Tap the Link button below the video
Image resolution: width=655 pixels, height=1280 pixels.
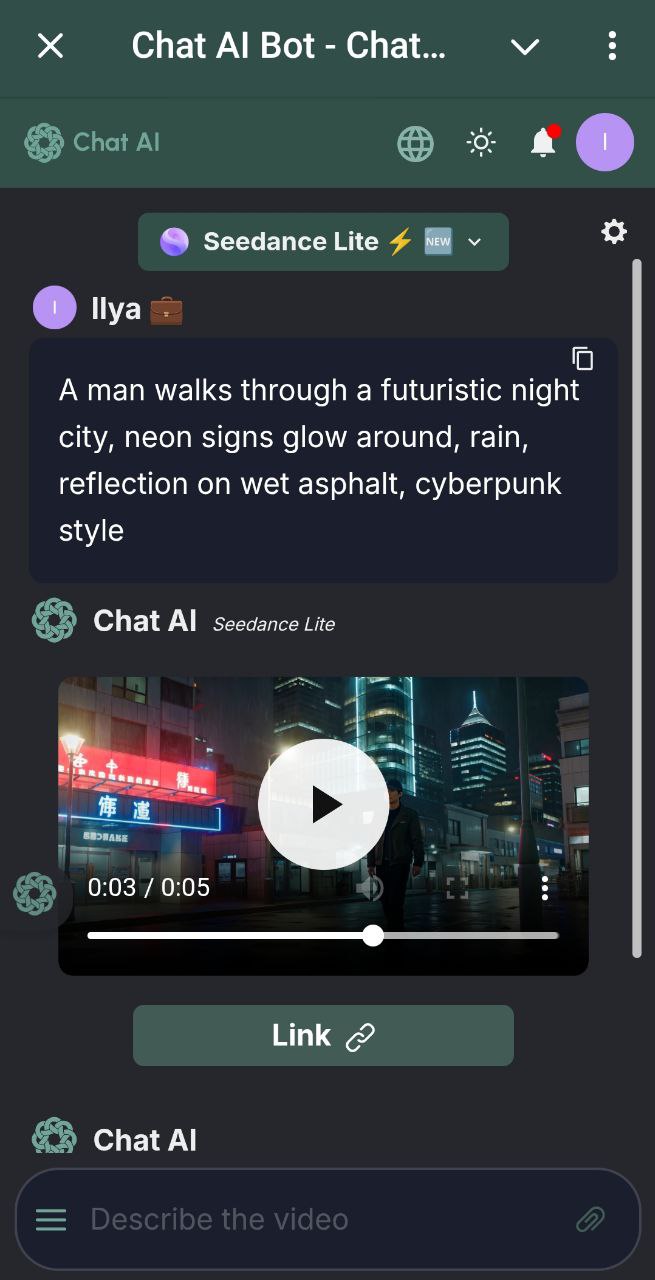[x=323, y=1036]
